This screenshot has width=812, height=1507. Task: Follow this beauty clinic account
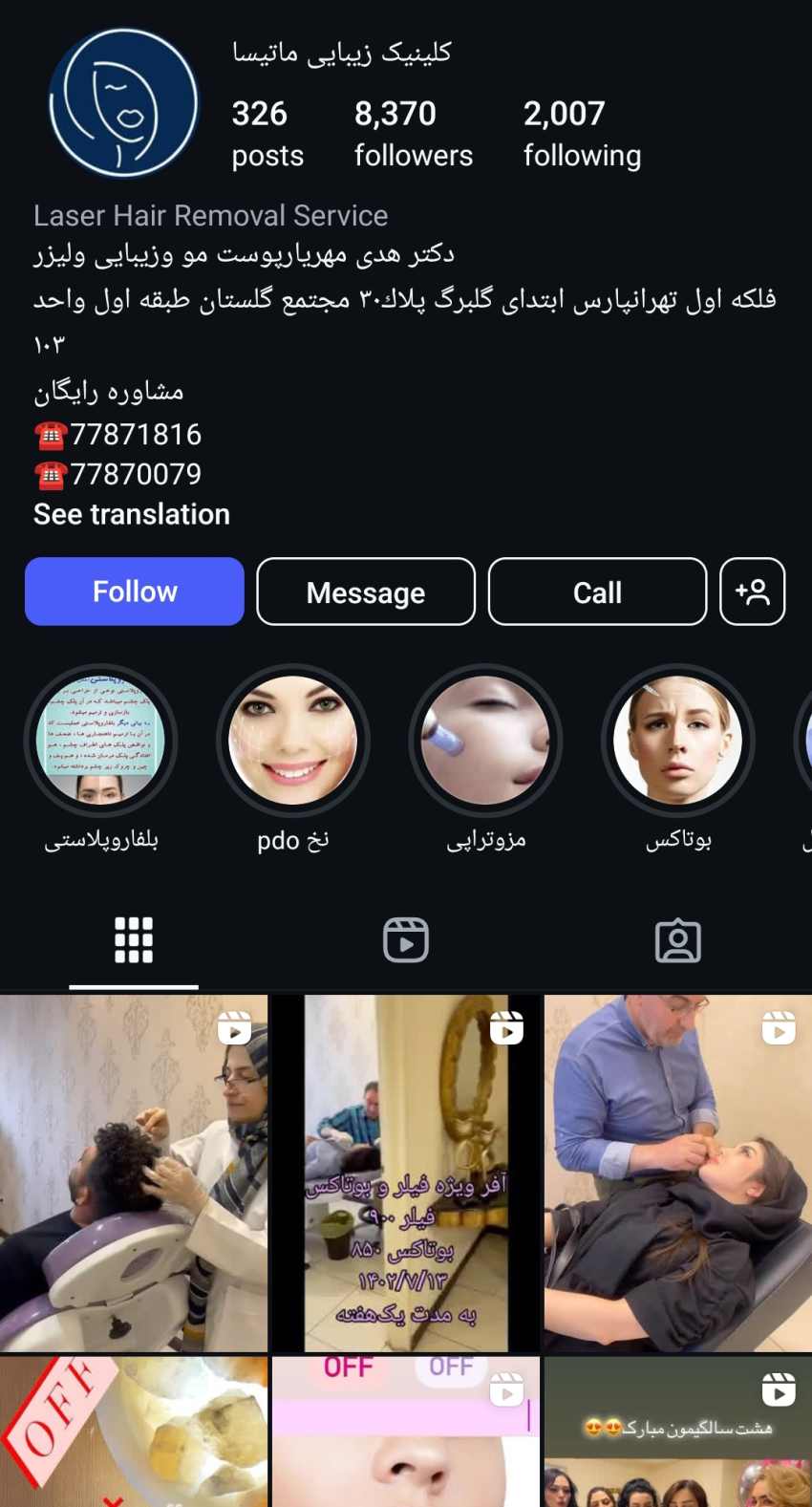coord(135,592)
